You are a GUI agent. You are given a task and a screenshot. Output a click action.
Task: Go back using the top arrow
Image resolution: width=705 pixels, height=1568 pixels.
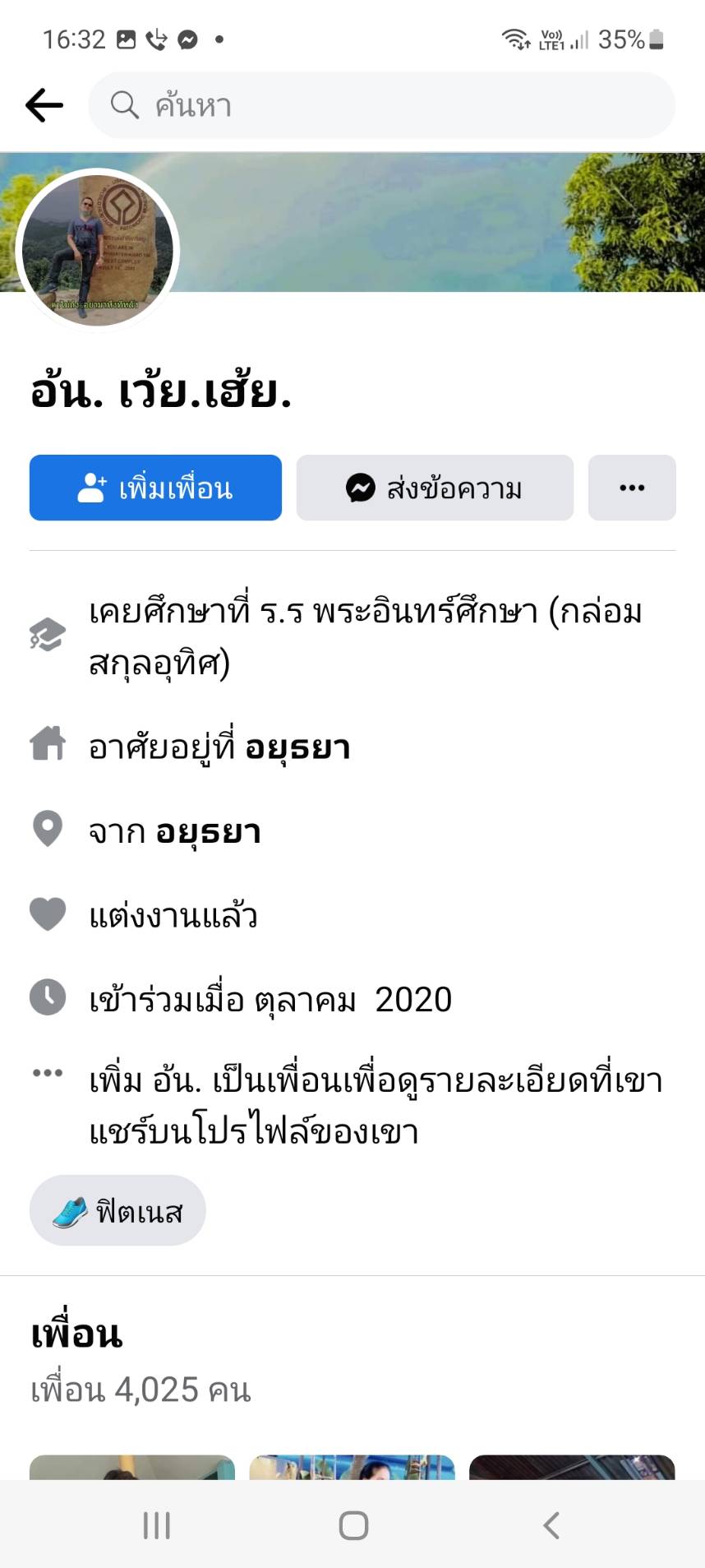[44, 105]
